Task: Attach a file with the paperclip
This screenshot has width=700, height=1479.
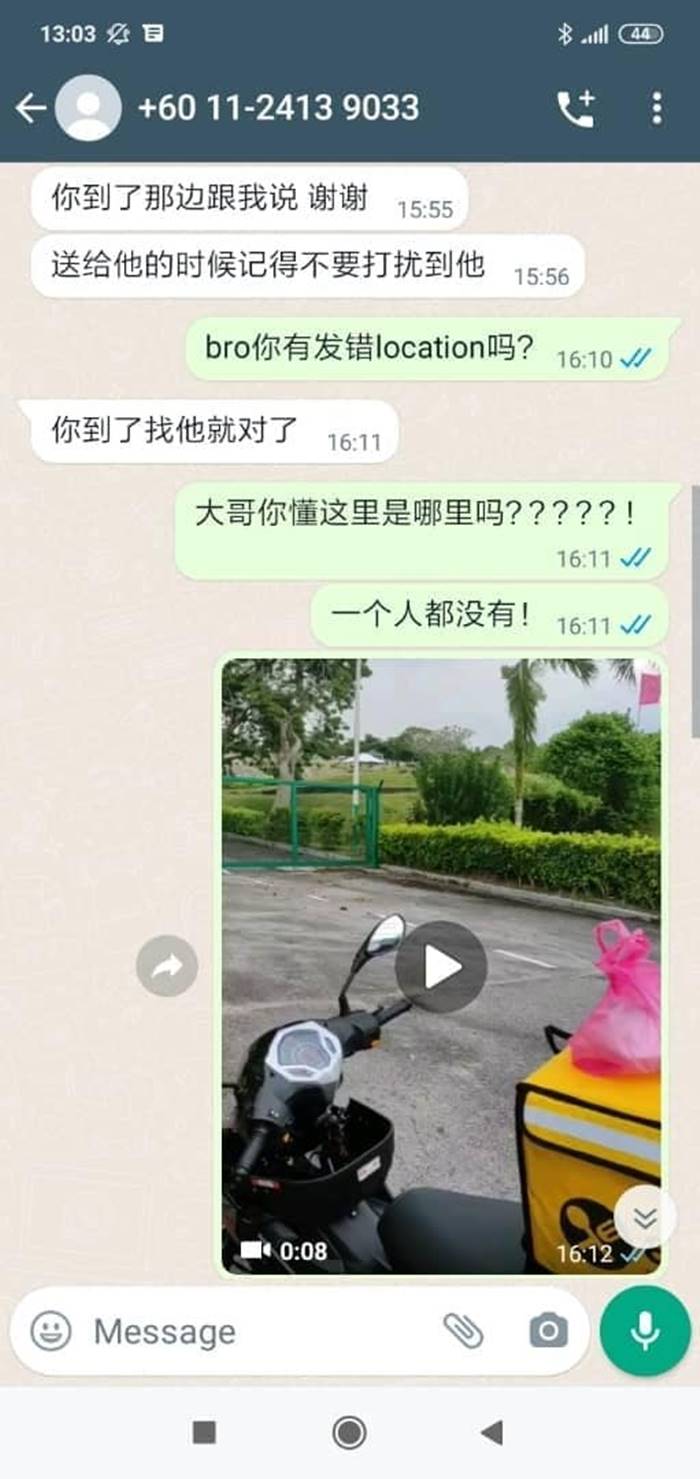Action: (x=463, y=1330)
